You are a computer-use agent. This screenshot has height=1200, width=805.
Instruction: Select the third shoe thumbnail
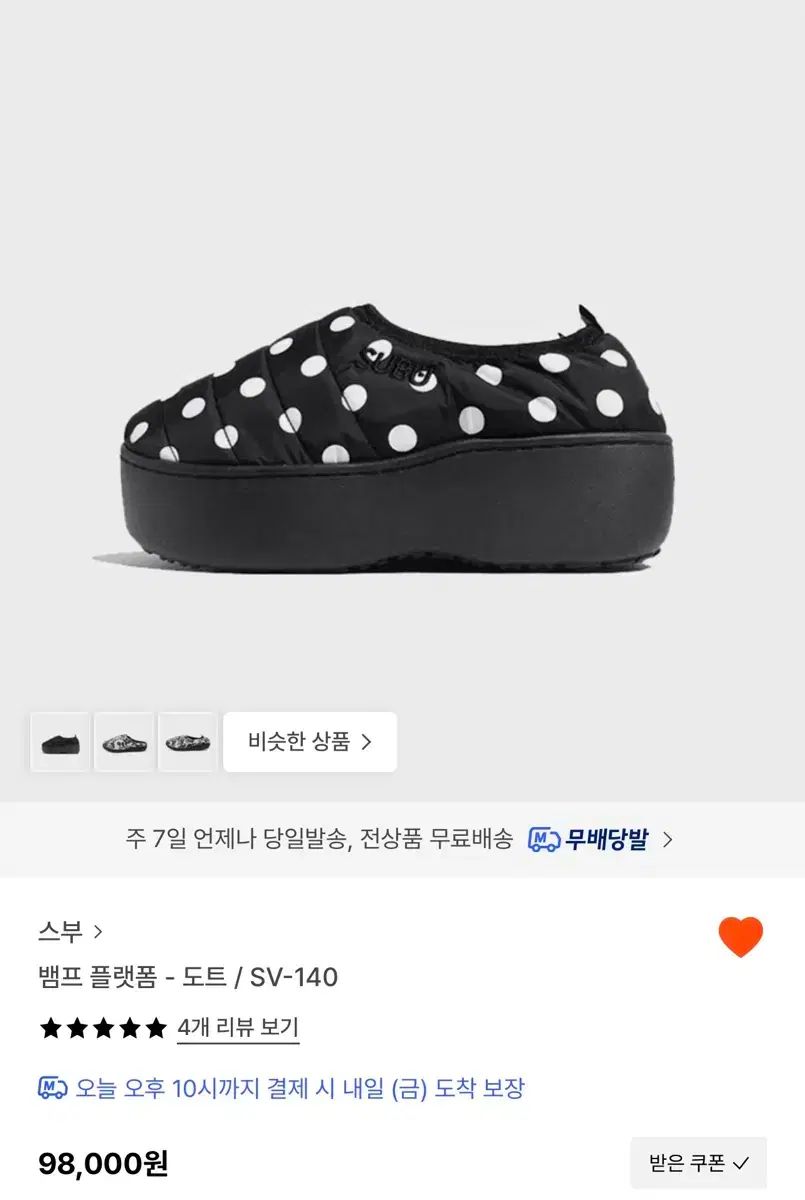coord(188,742)
